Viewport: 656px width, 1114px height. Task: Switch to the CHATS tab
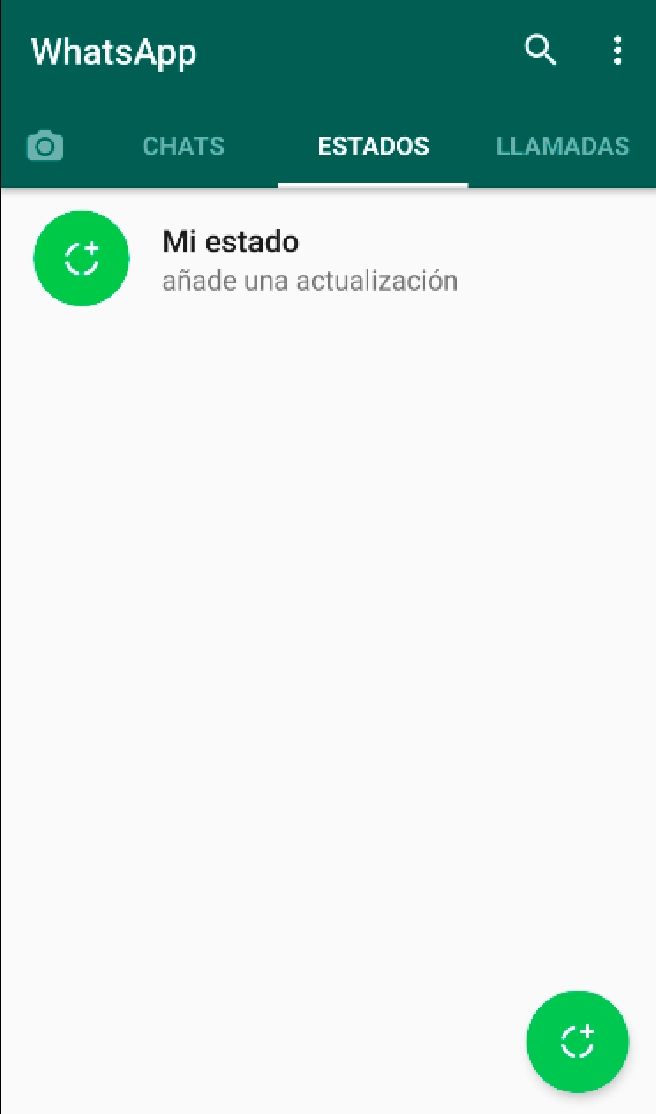[183, 147]
